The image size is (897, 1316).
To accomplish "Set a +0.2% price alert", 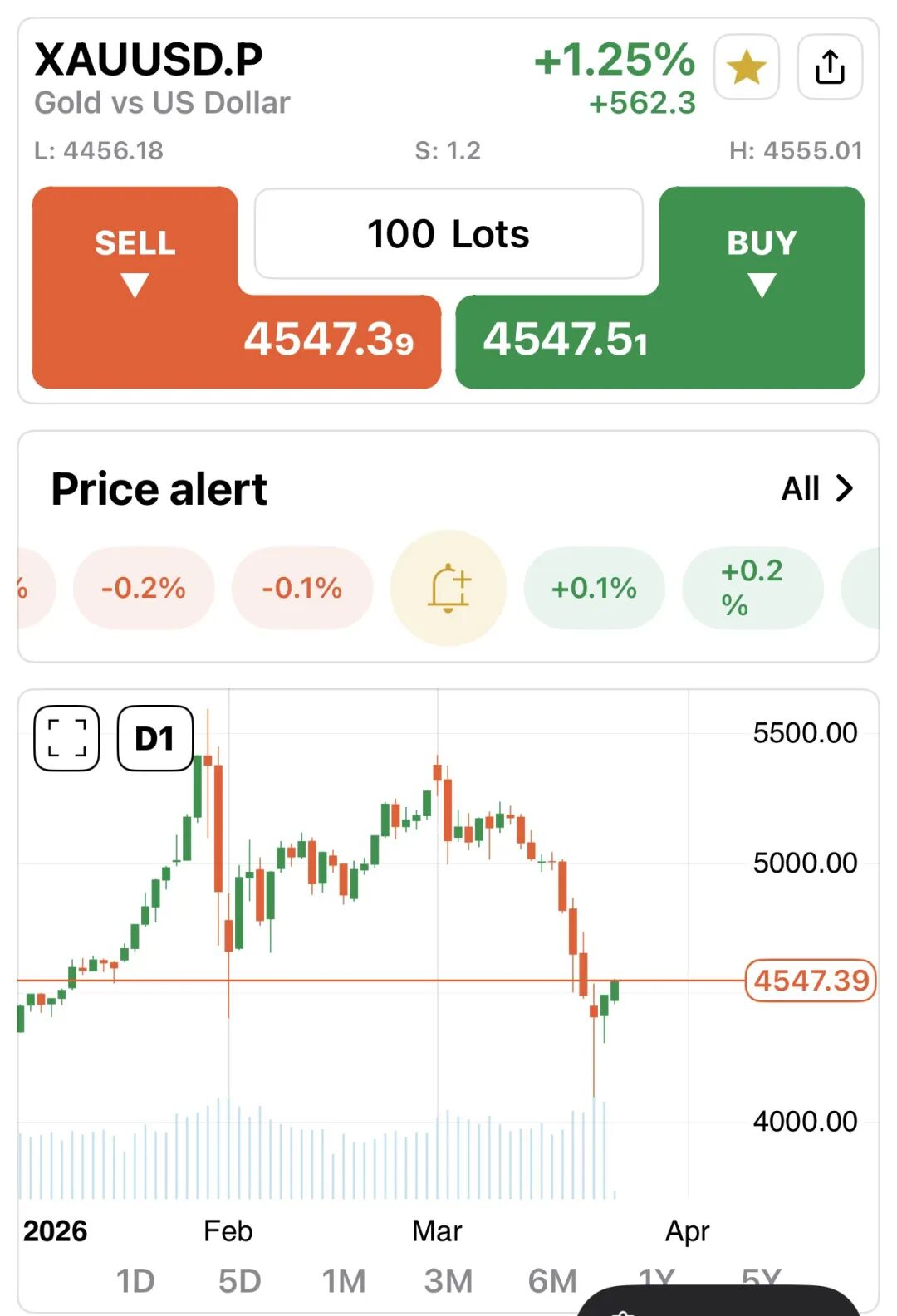I will coord(752,588).
